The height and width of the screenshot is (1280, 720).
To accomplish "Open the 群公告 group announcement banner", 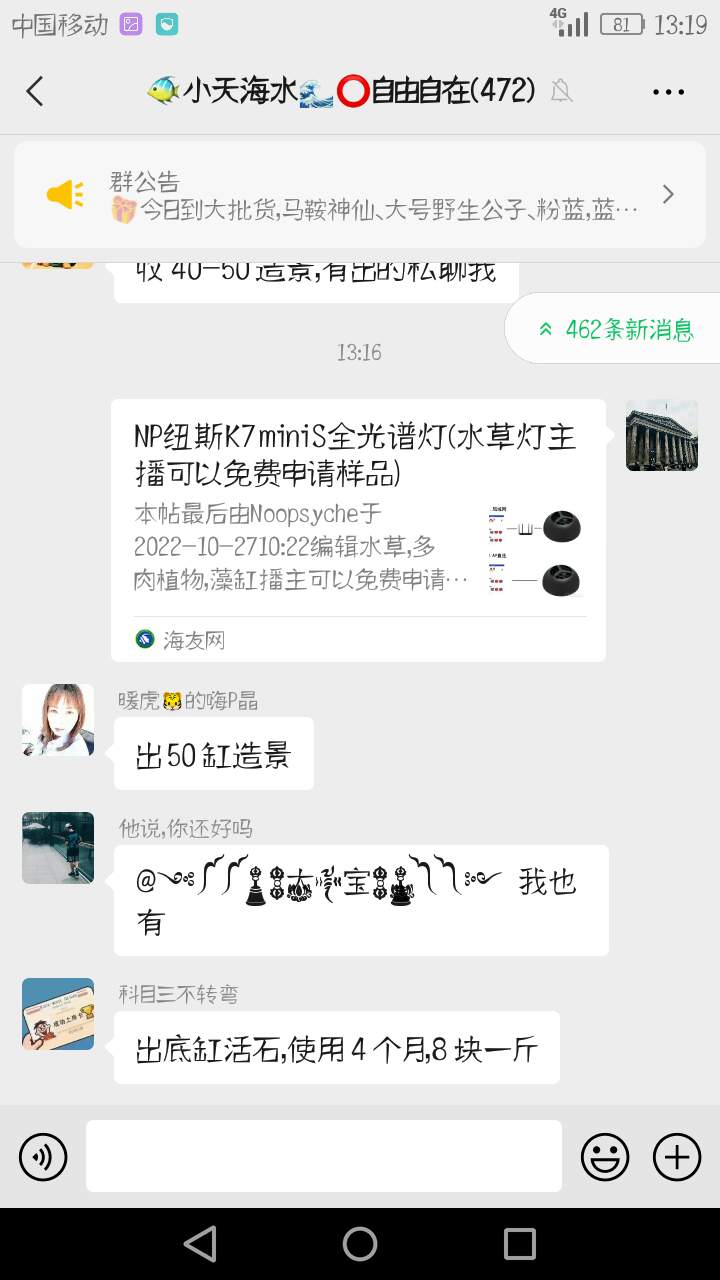I will click(x=360, y=195).
